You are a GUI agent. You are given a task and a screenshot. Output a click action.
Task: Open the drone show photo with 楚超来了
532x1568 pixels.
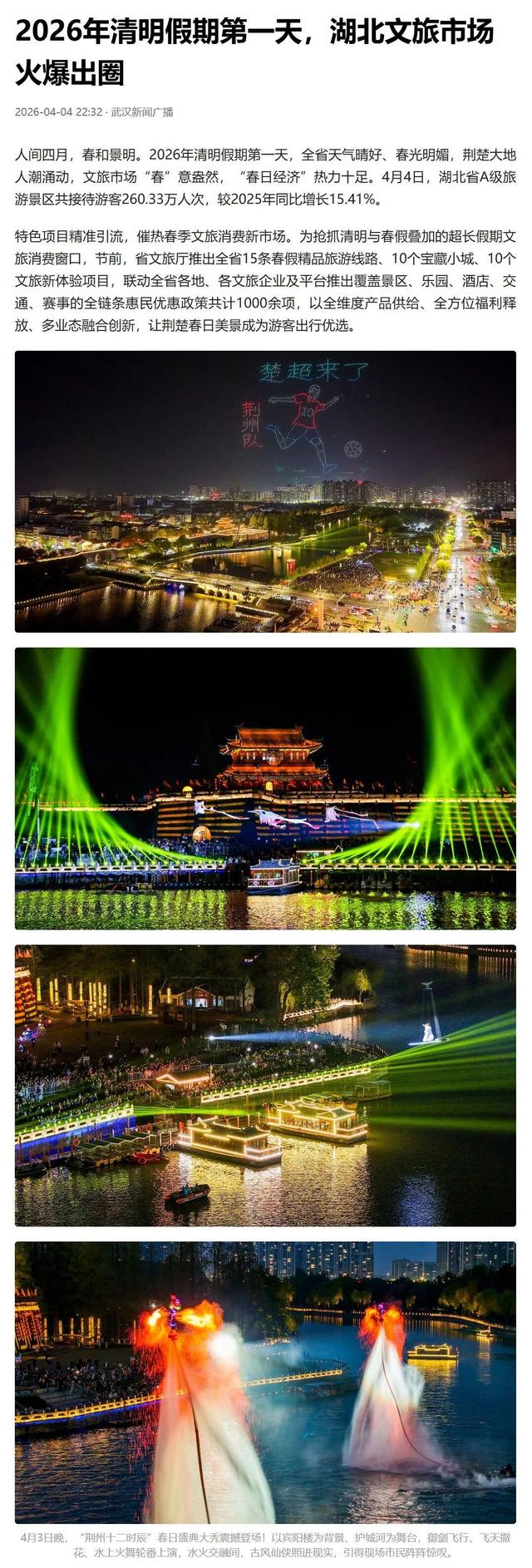coord(265,491)
